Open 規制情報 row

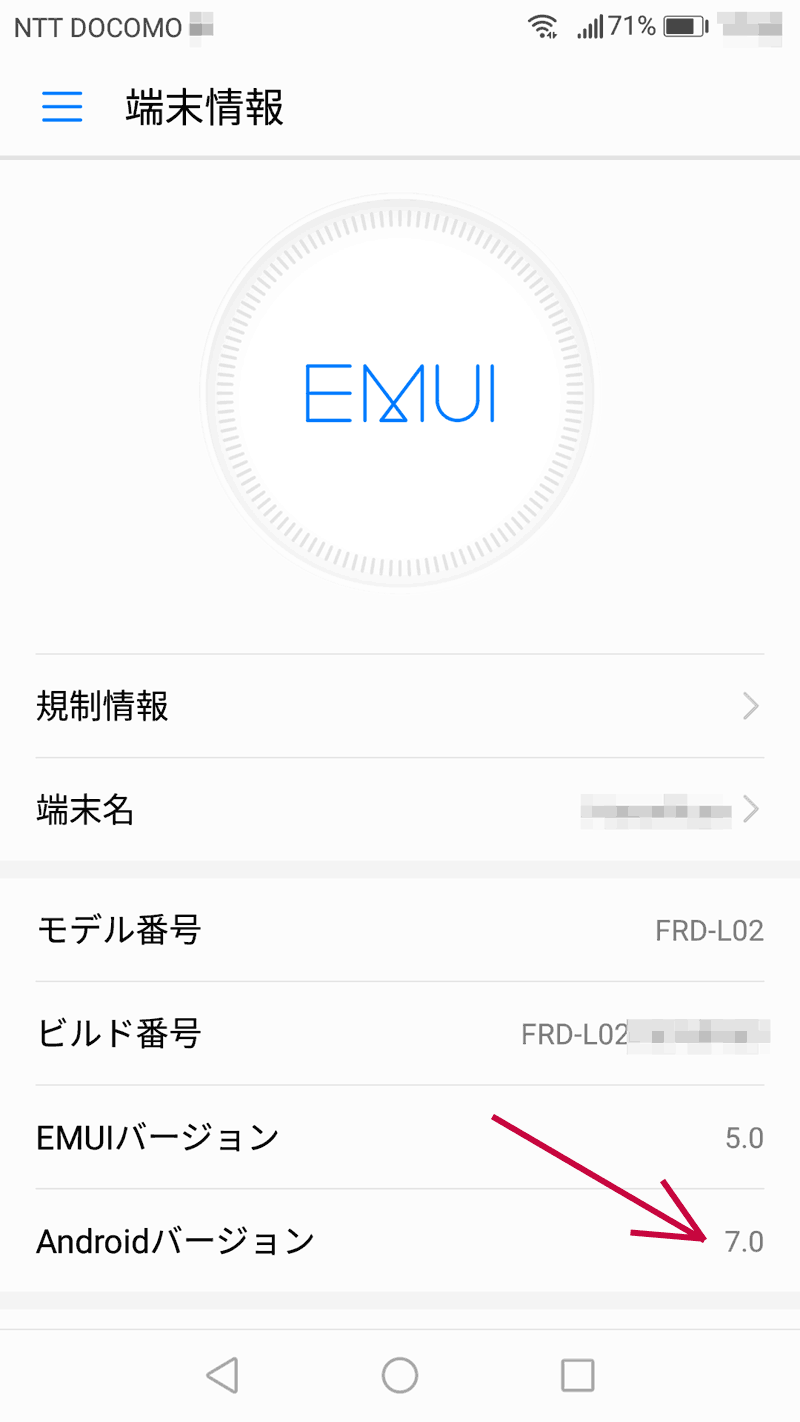[400, 707]
